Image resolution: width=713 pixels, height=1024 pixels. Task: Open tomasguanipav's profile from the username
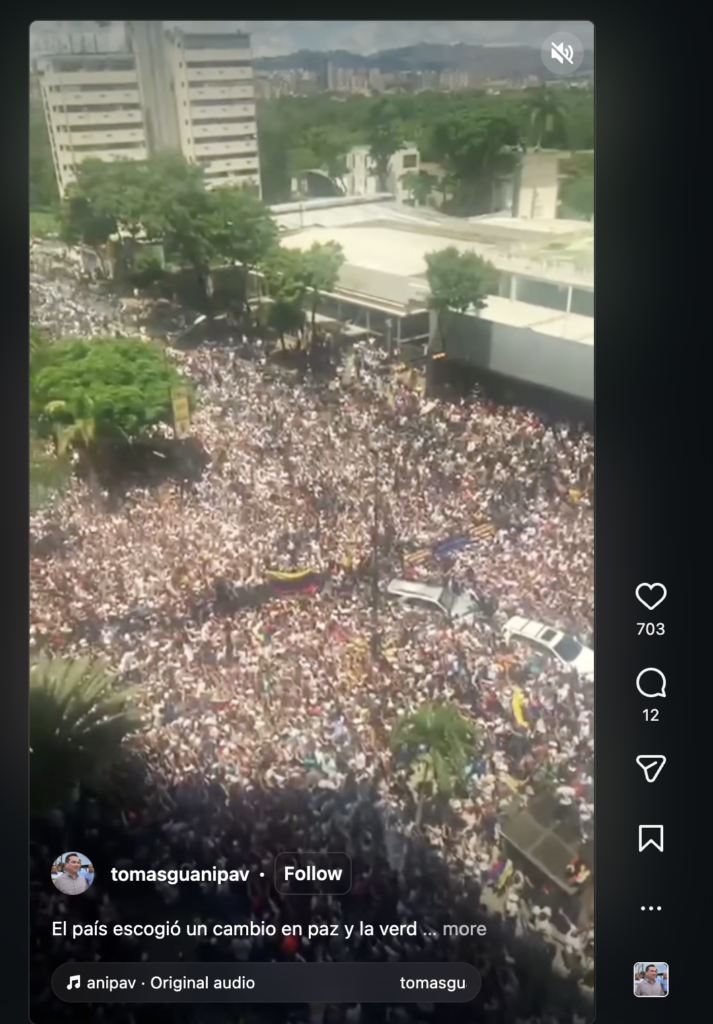click(x=180, y=874)
